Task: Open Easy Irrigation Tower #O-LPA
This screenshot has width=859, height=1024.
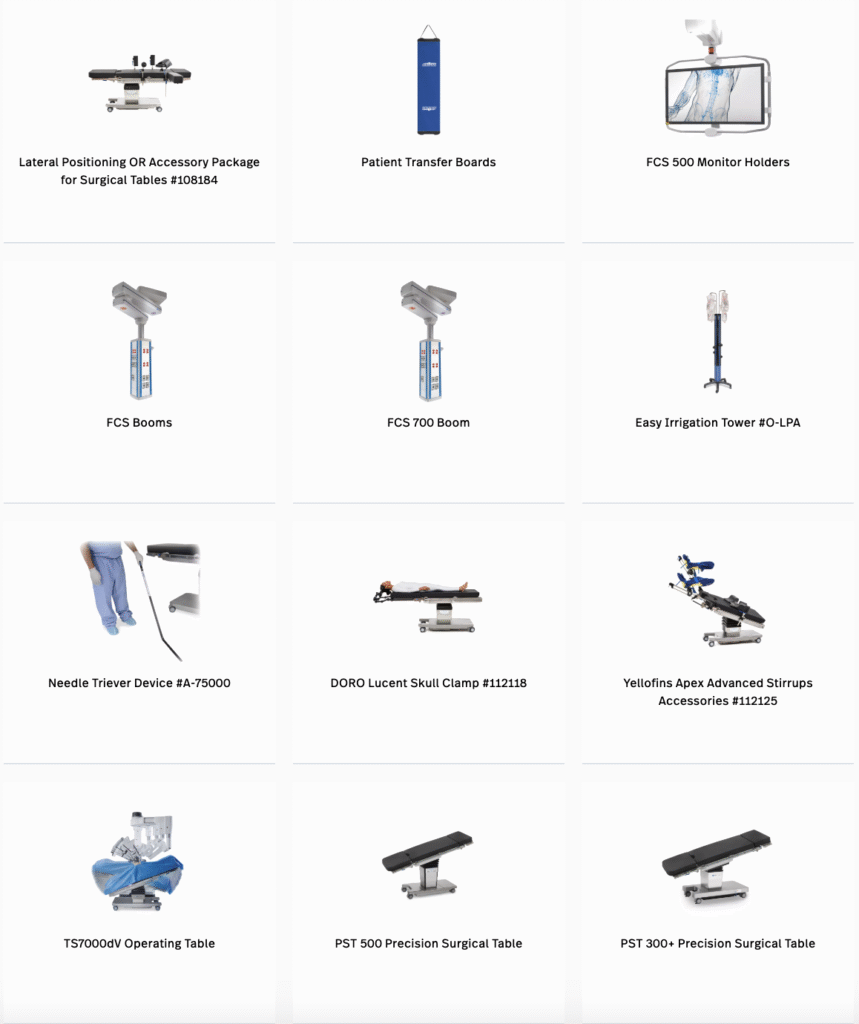Action: 717,422
